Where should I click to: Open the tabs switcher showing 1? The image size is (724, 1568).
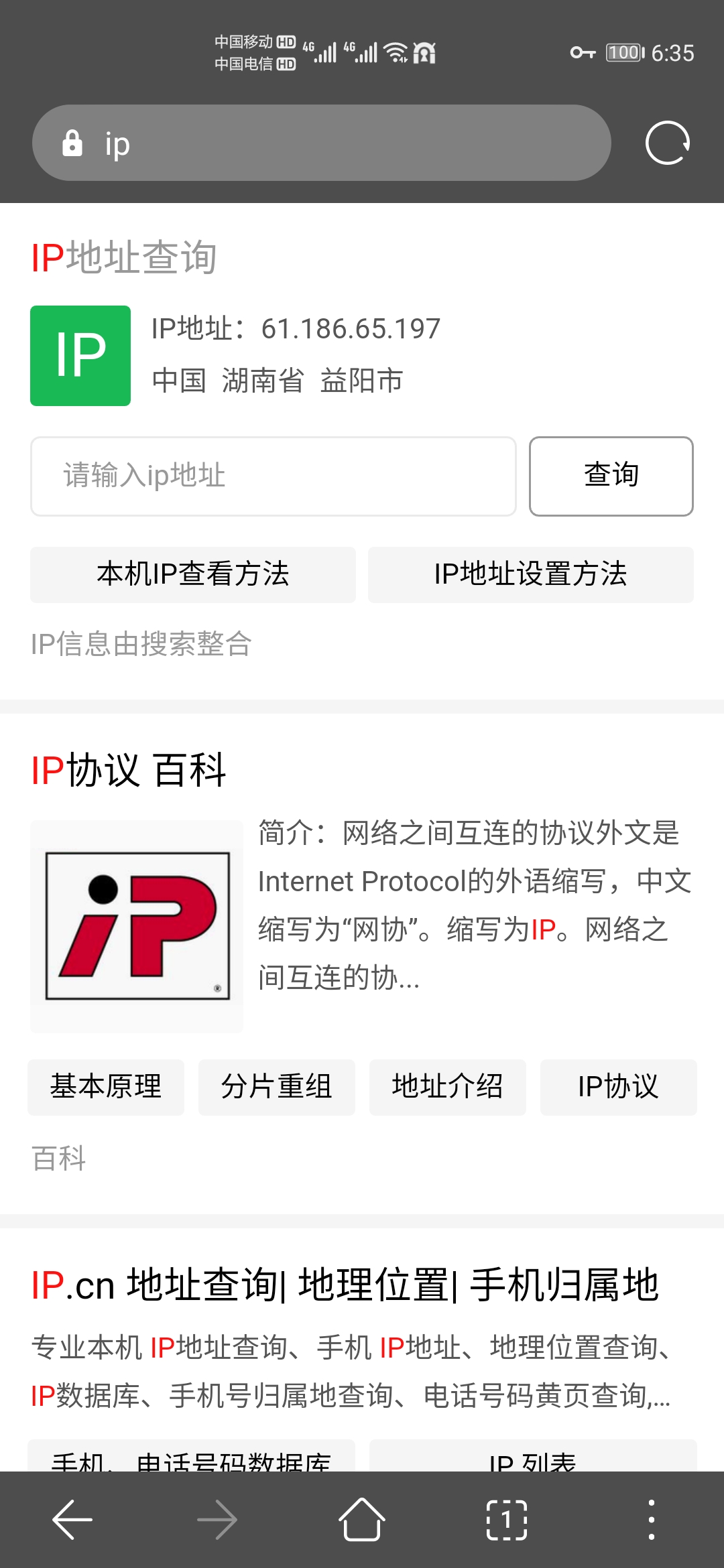(507, 1520)
